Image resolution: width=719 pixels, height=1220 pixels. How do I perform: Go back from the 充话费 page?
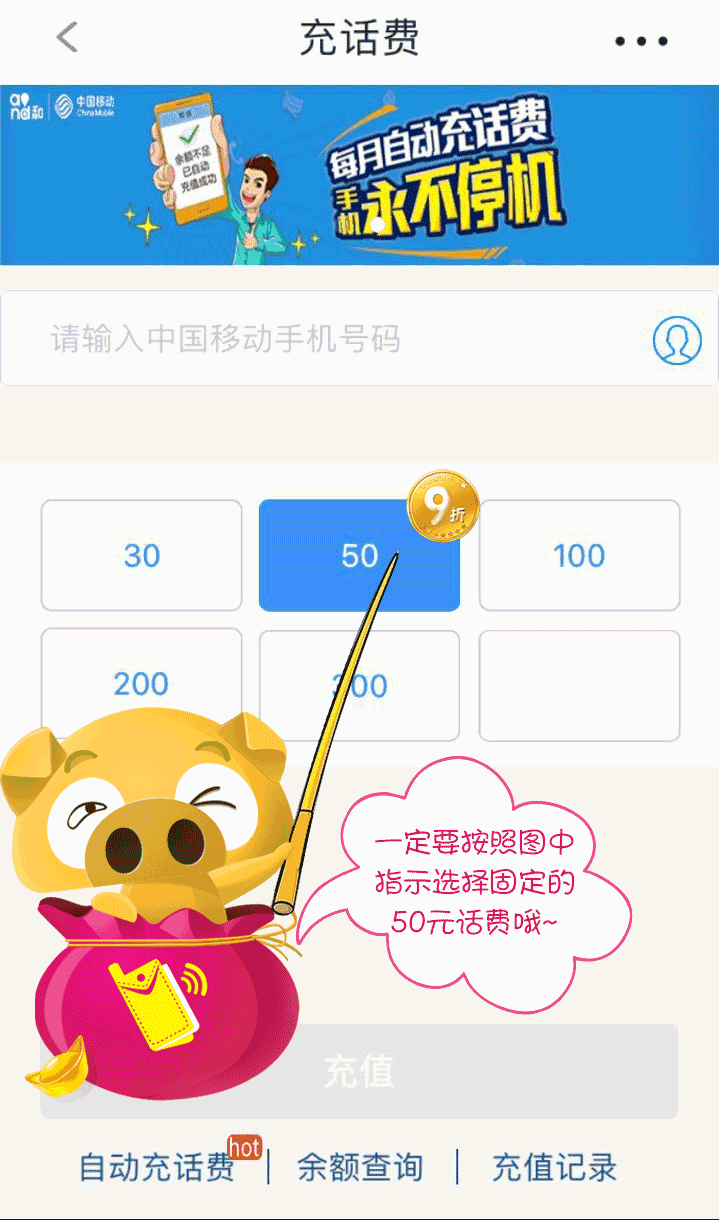pos(67,39)
